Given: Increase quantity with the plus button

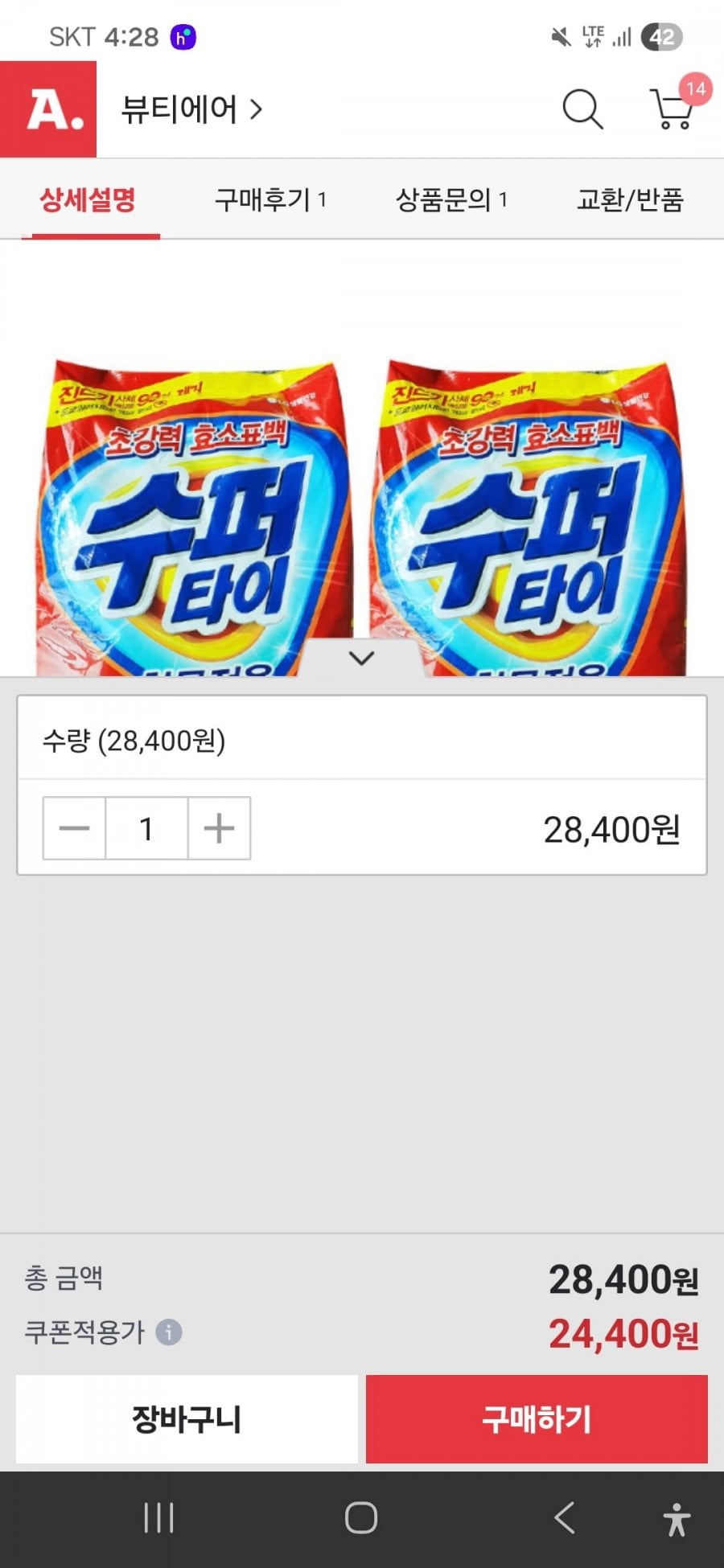Looking at the screenshot, I should (x=219, y=828).
